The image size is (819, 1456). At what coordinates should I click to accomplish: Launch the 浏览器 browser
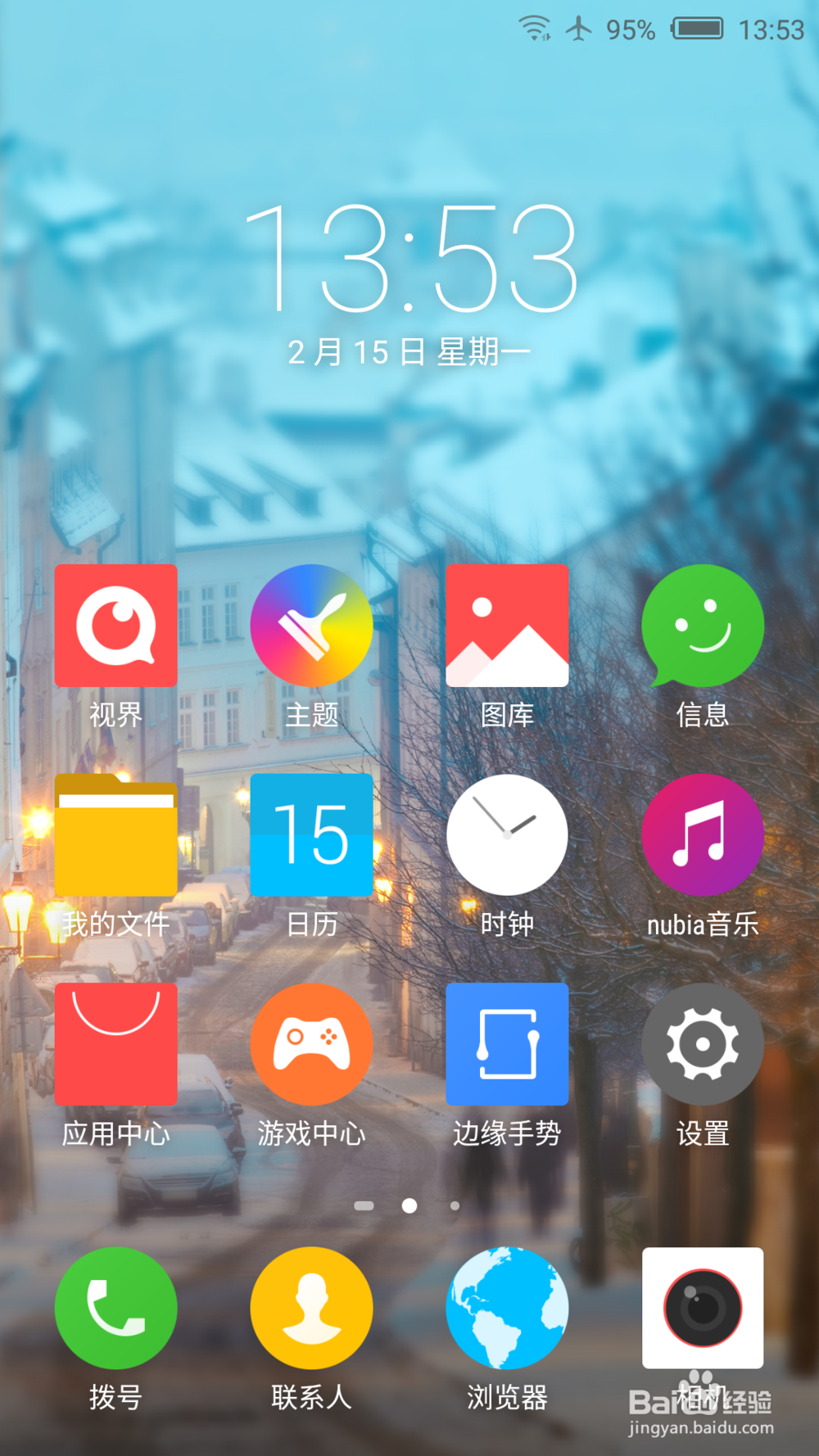tap(507, 1310)
